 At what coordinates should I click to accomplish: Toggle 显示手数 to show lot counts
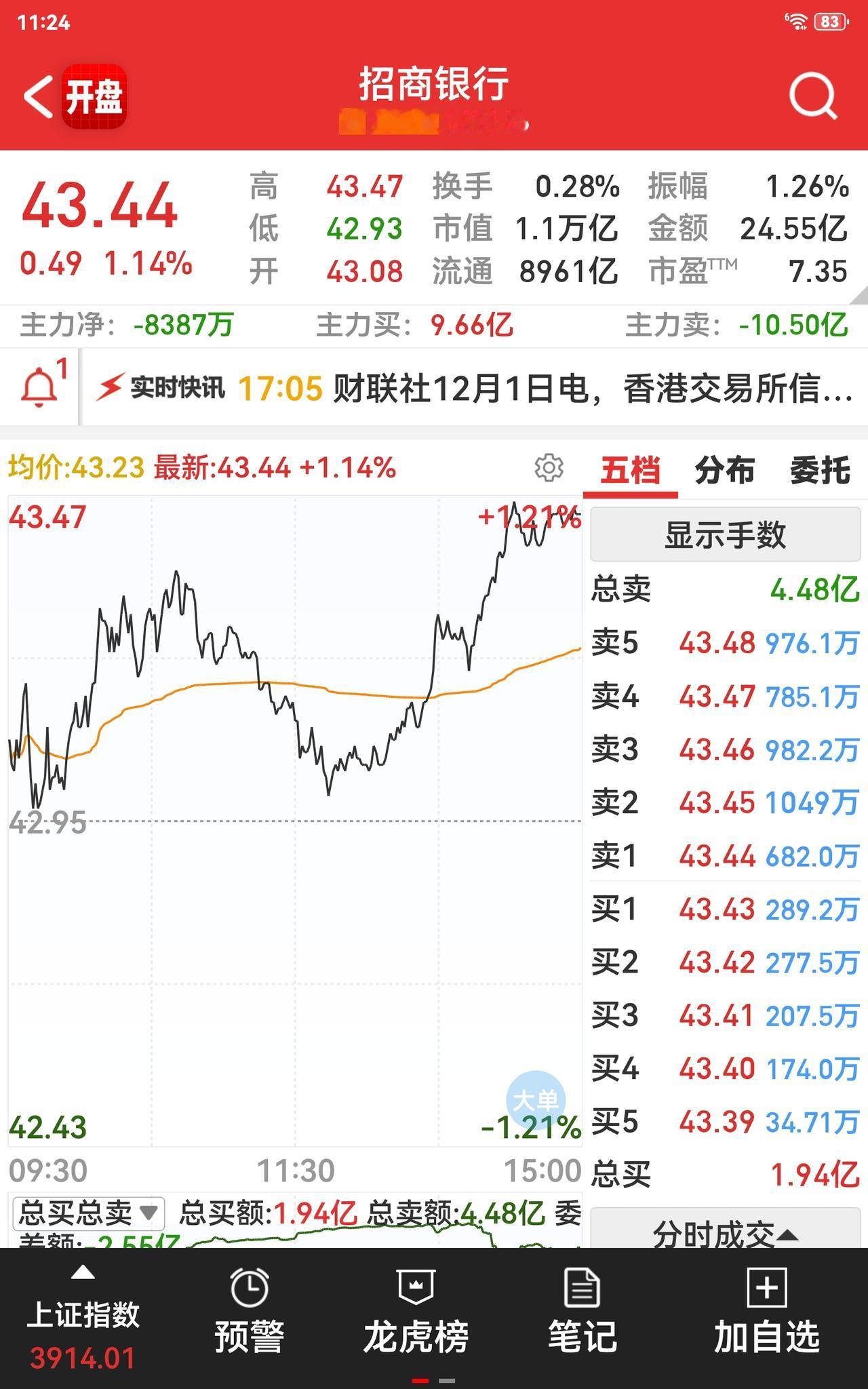click(x=724, y=535)
